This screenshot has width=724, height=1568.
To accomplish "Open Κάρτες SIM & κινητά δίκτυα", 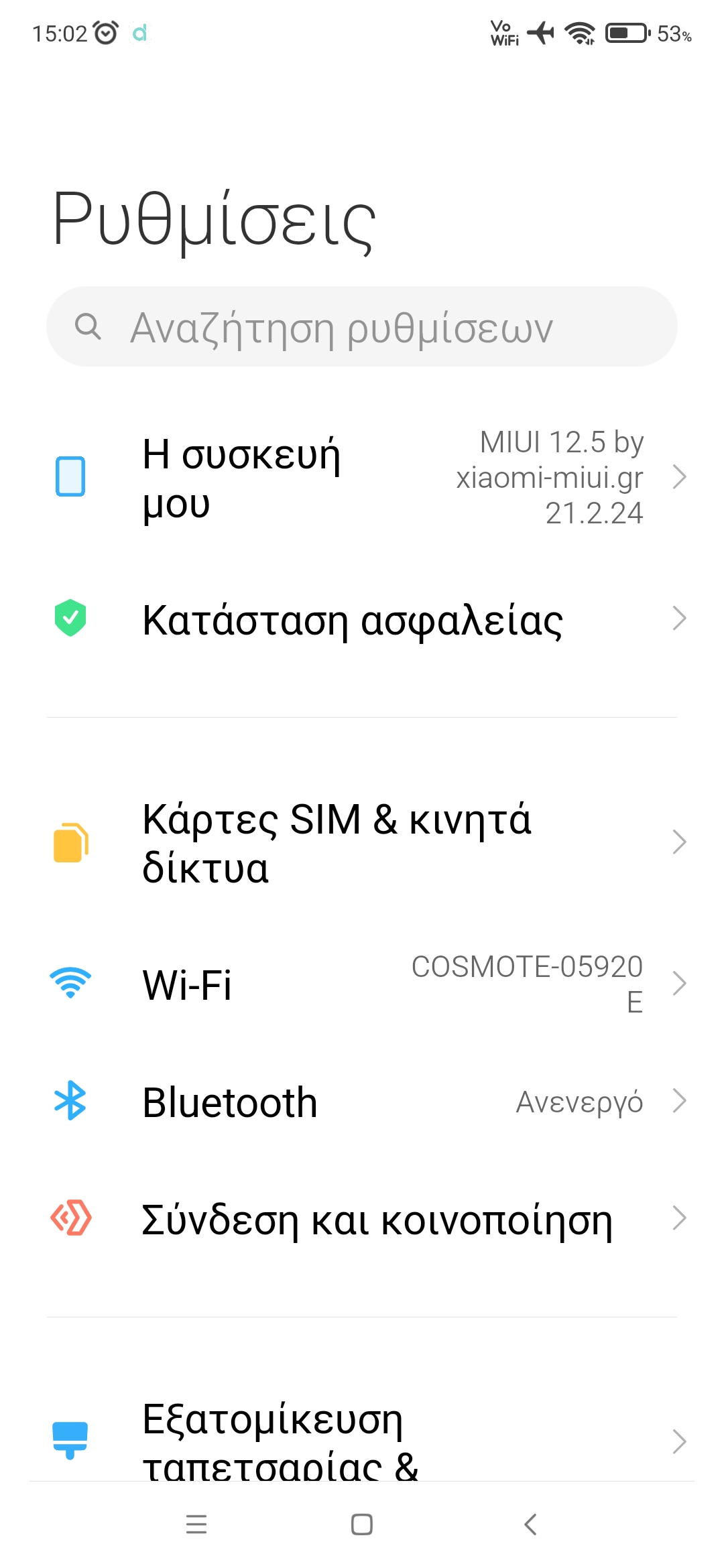I will tap(362, 843).
